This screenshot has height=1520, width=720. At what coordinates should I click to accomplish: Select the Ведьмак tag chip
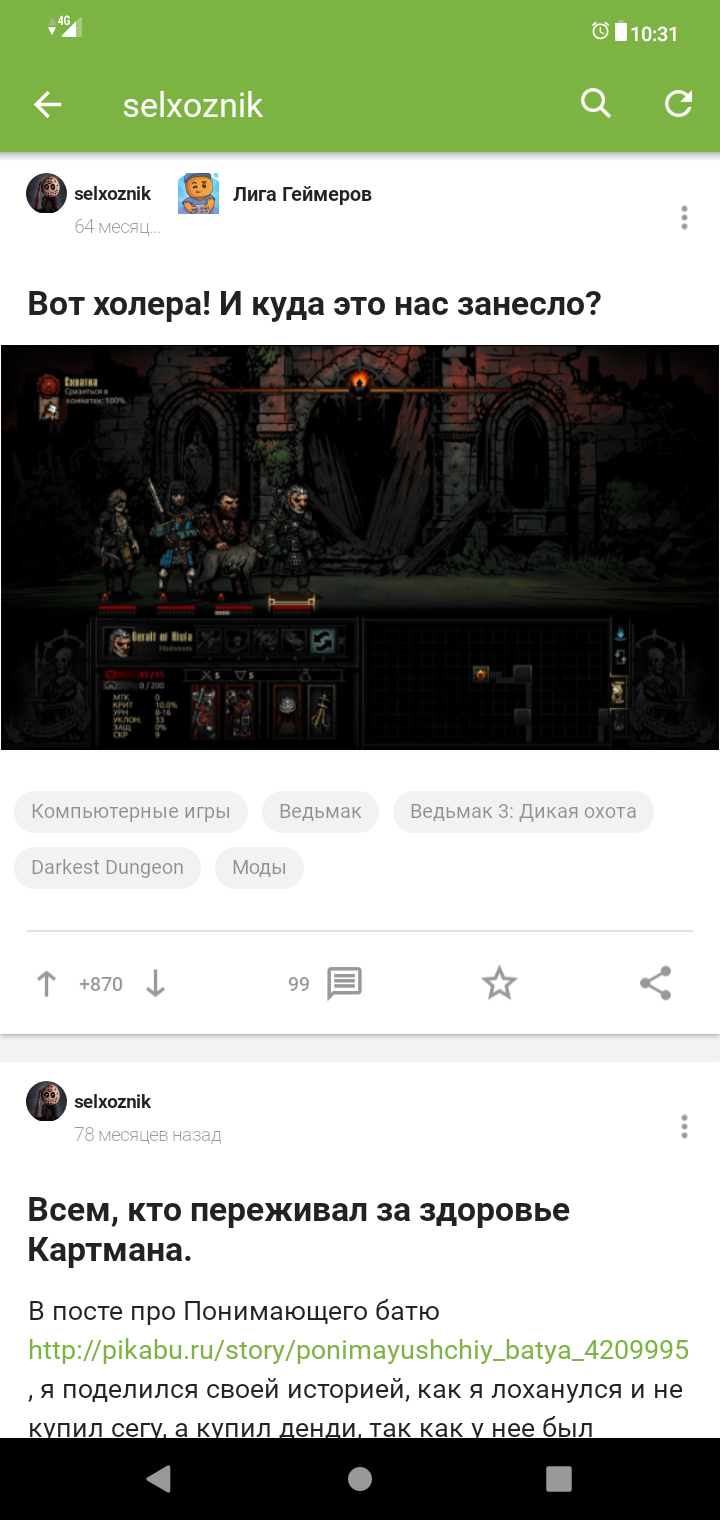tap(320, 811)
